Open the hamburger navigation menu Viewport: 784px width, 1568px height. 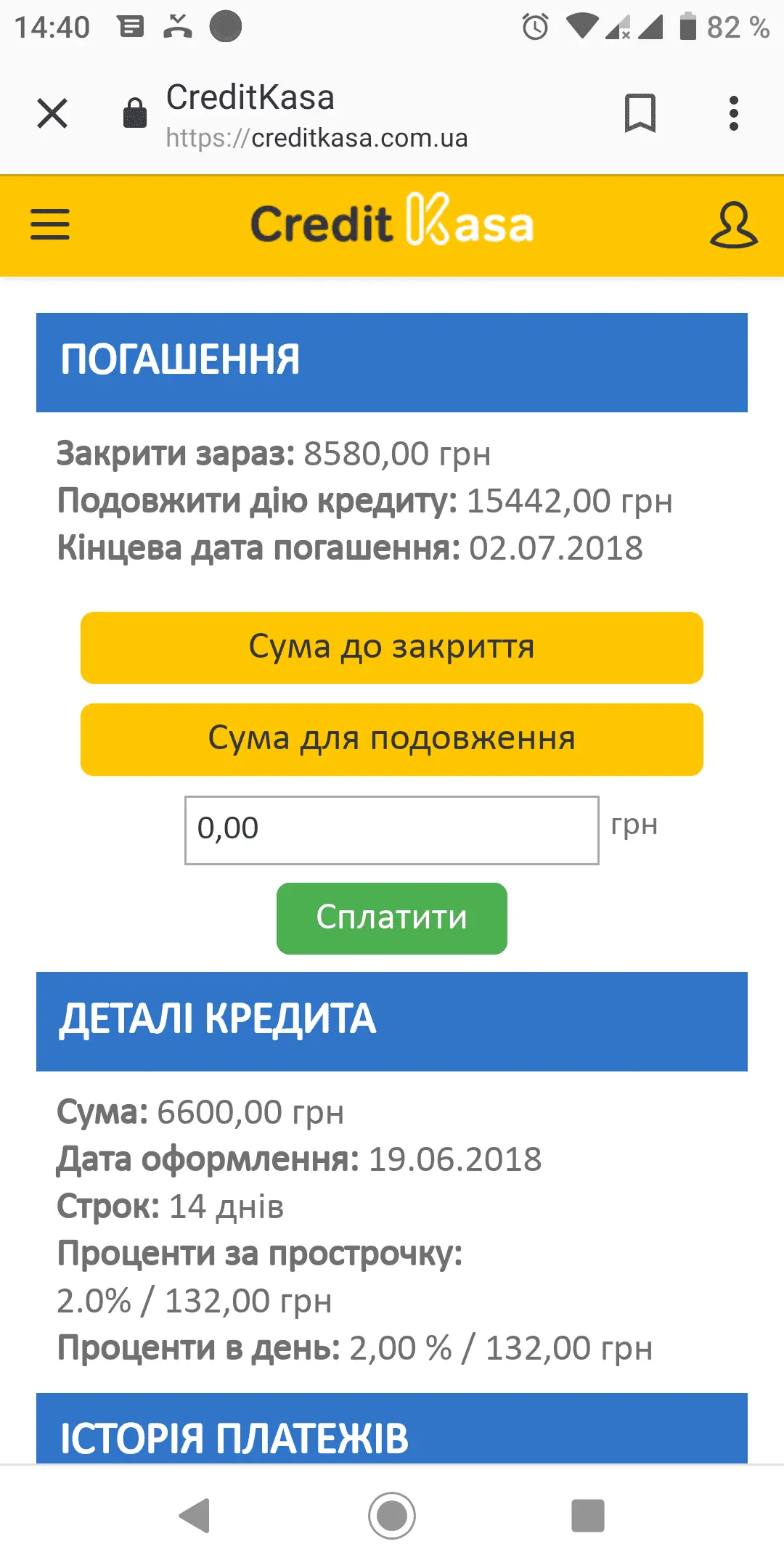[50, 224]
